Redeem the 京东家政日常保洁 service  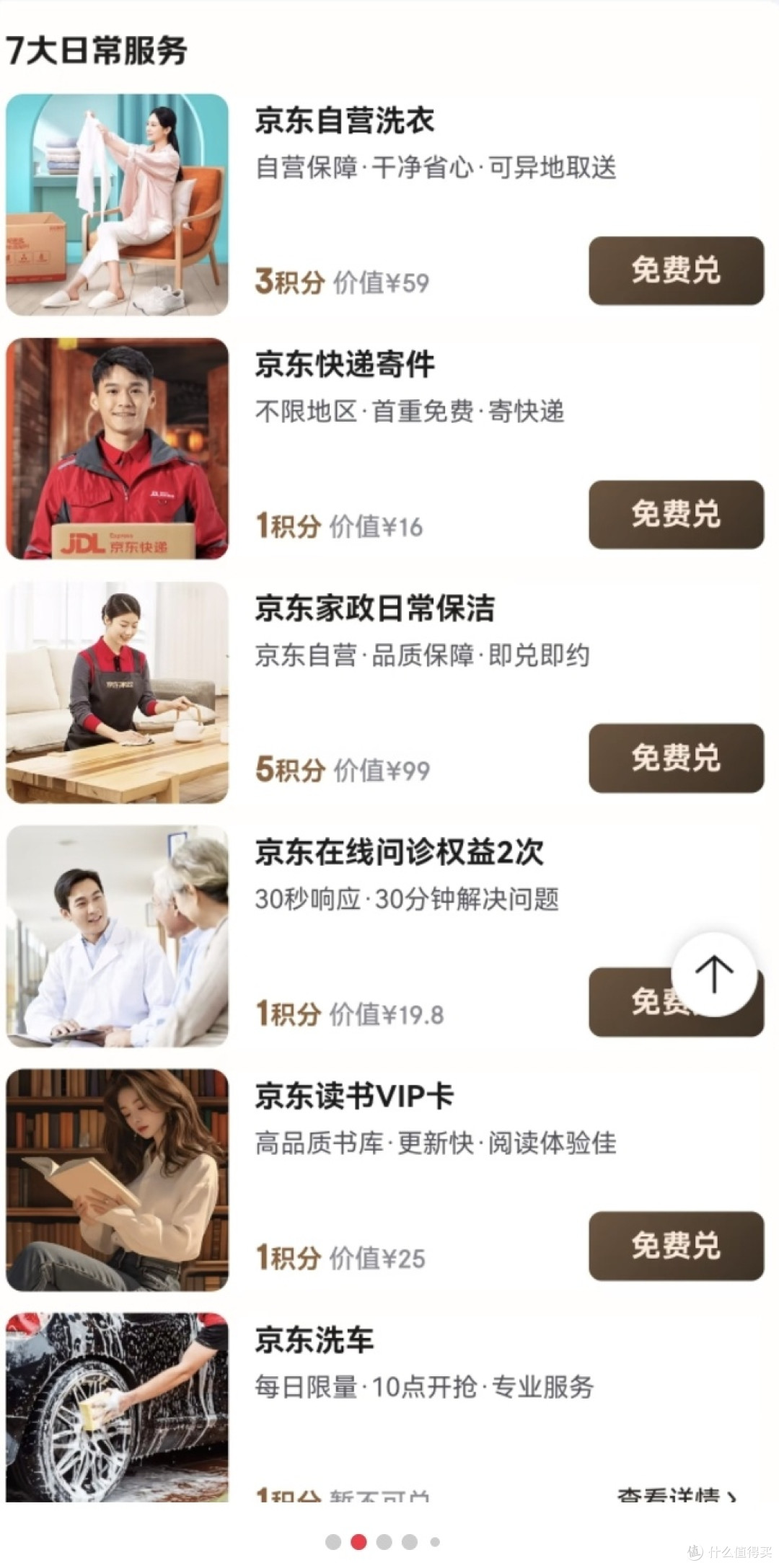coord(676,758)
